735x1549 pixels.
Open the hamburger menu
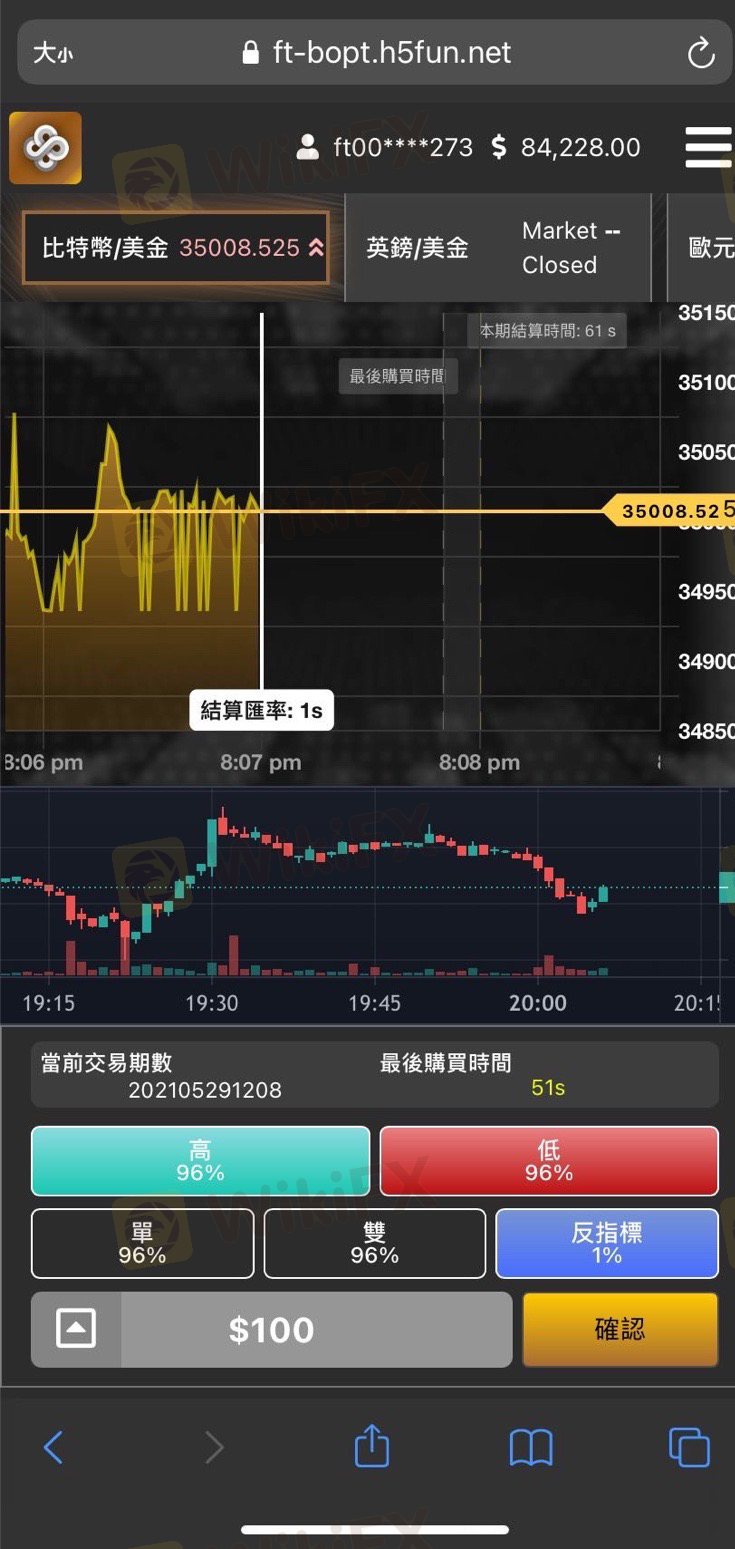coord(708,148)
